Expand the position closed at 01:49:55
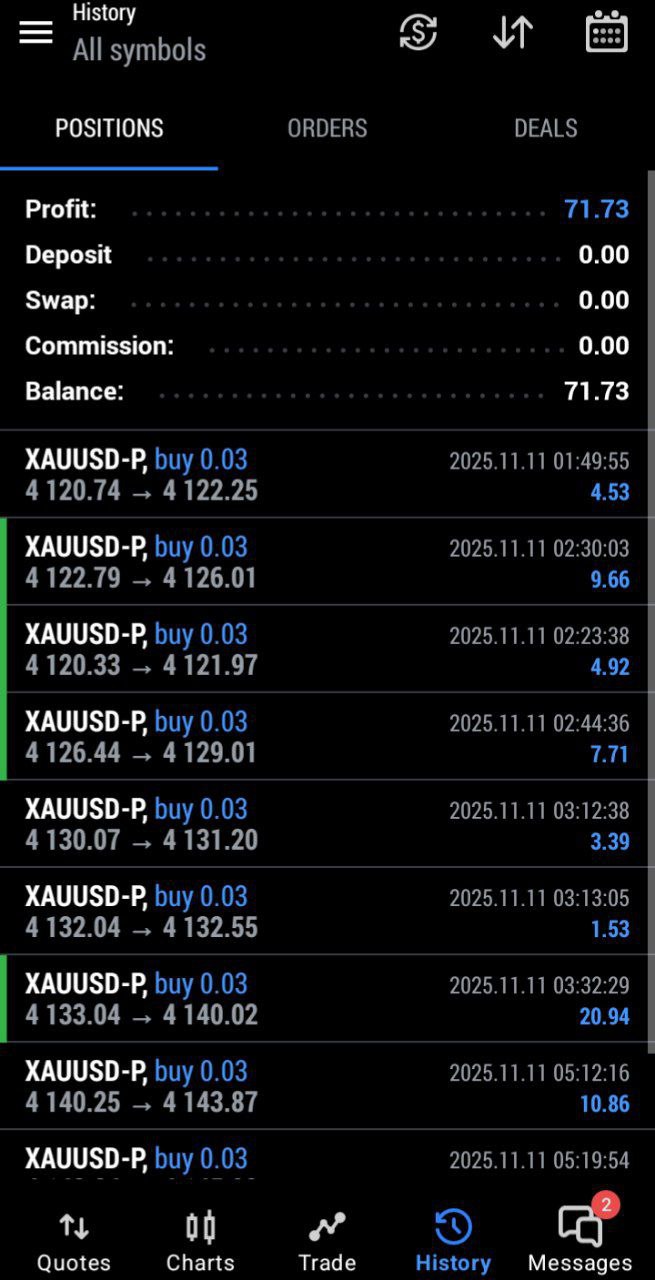This screenshot has height=1280, width=655. [x=327, y=475]
